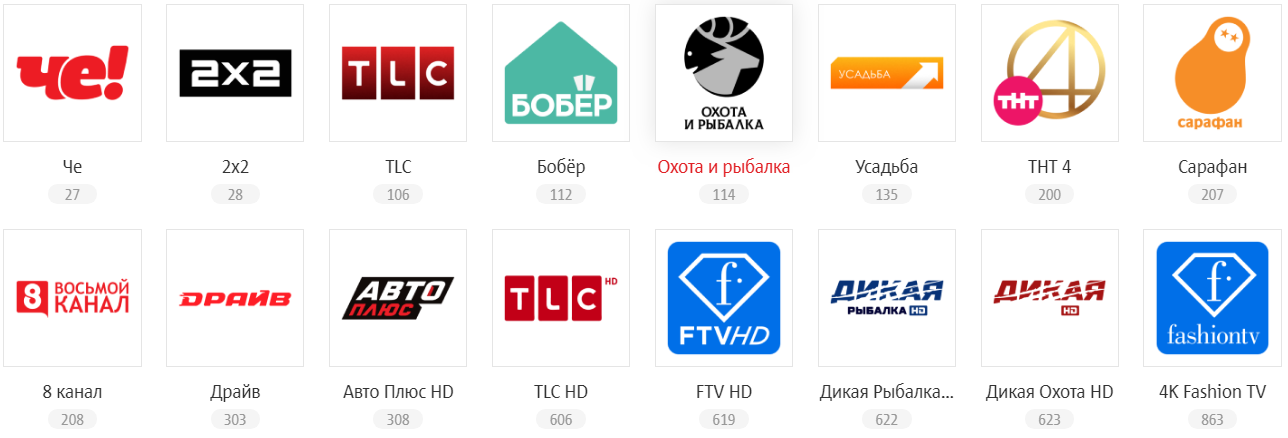Image resolution: width=1288 pixels, height=438 pixels.
Task: Open the Охота и рыбалка channel
Action: coord(724,73)
